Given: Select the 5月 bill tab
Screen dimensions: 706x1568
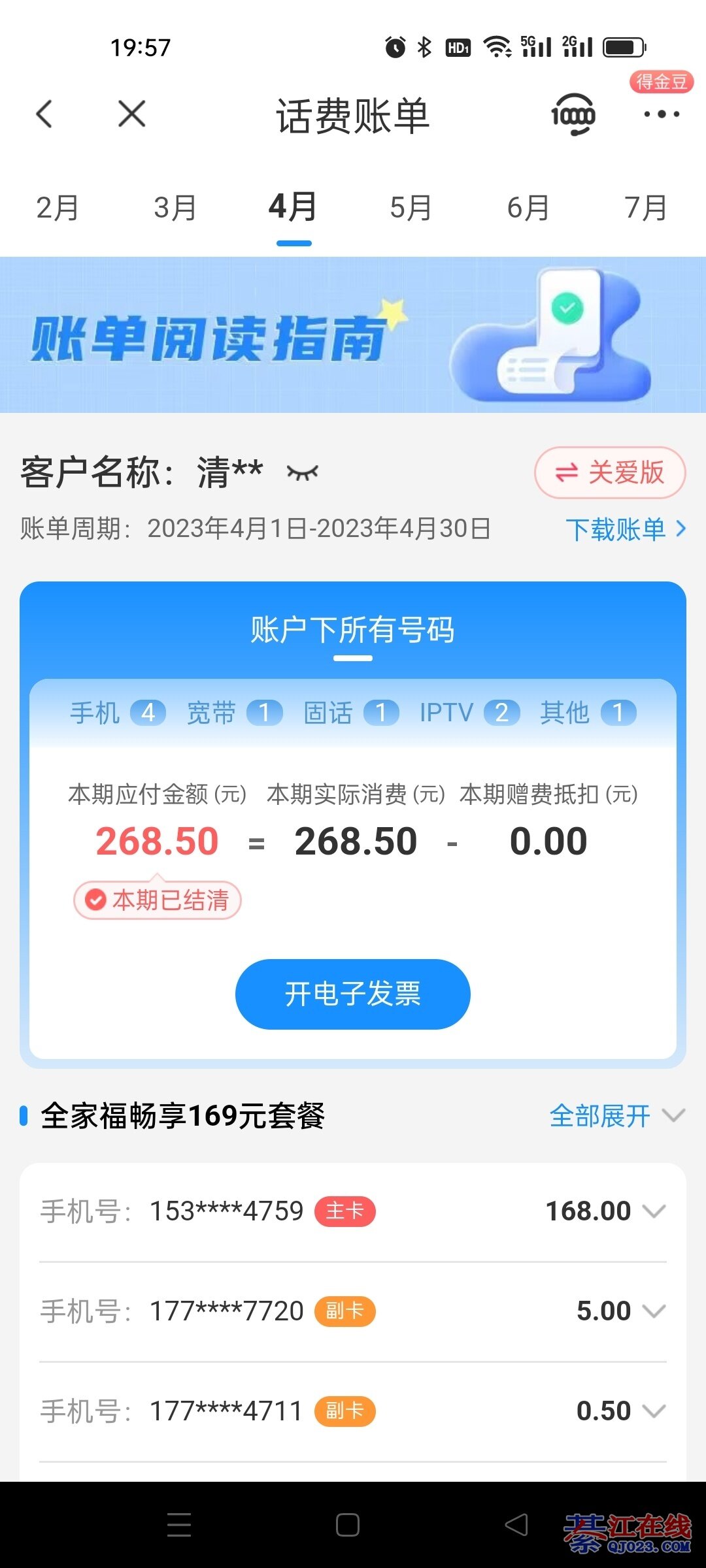Looking at the screenshot, I should pos(411,208).
